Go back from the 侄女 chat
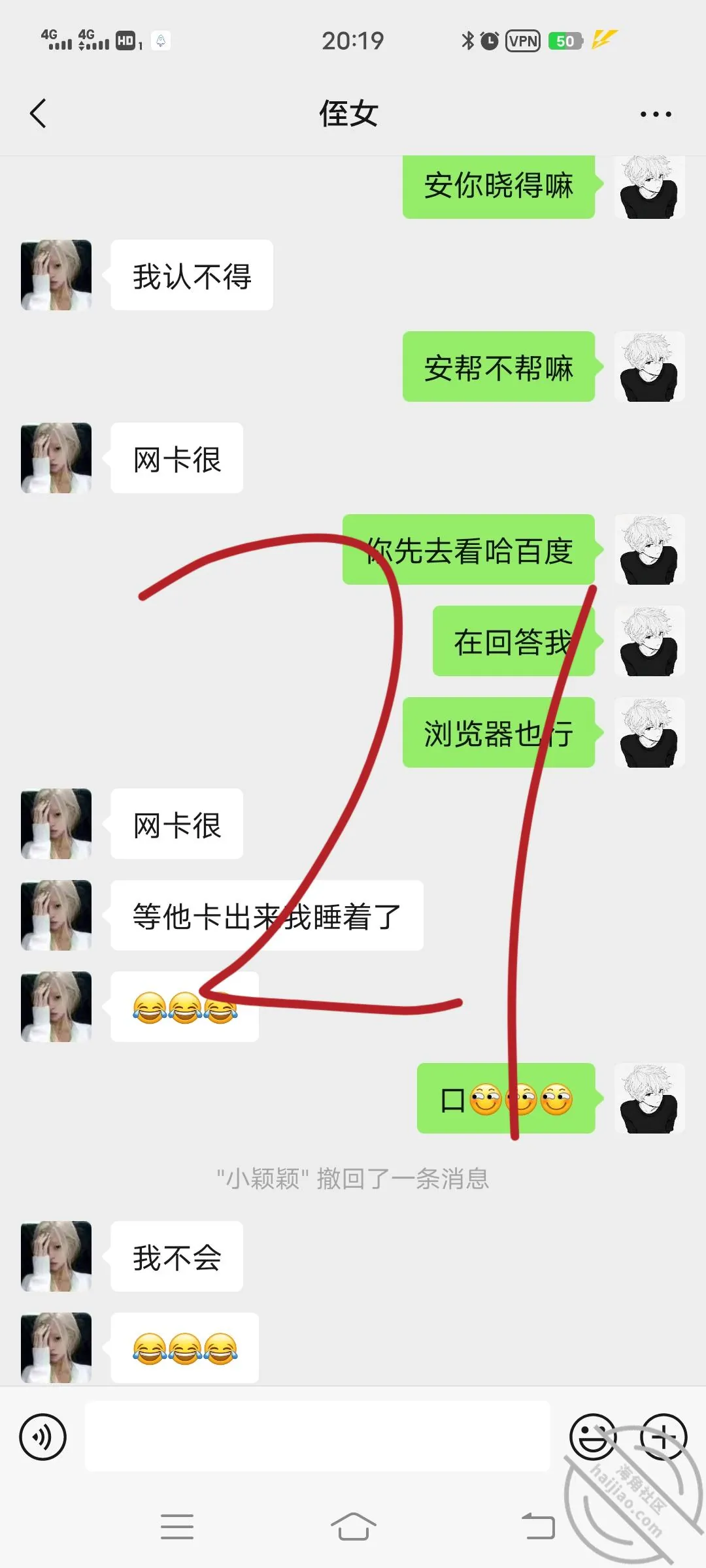 (x=39, y=114)
